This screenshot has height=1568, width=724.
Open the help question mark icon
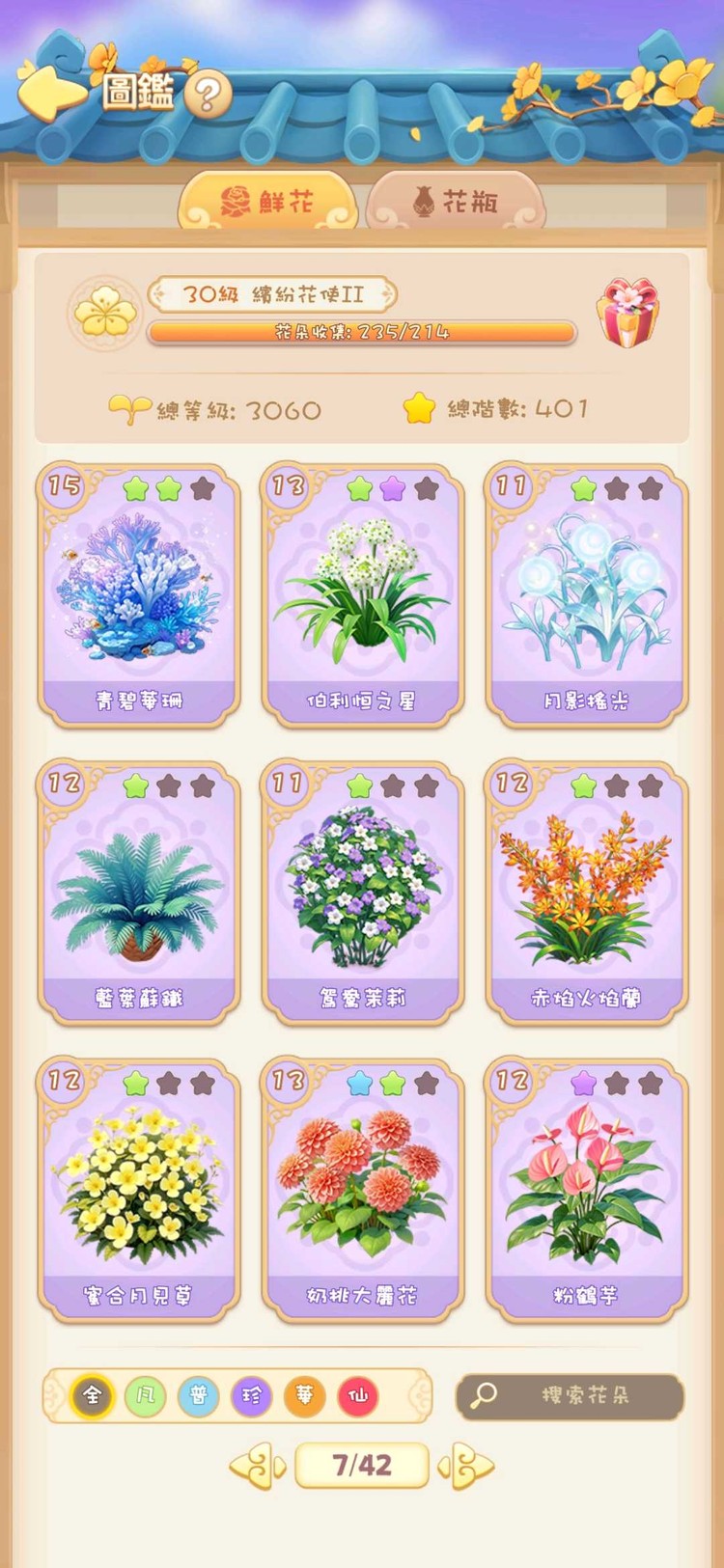(207, 95)
